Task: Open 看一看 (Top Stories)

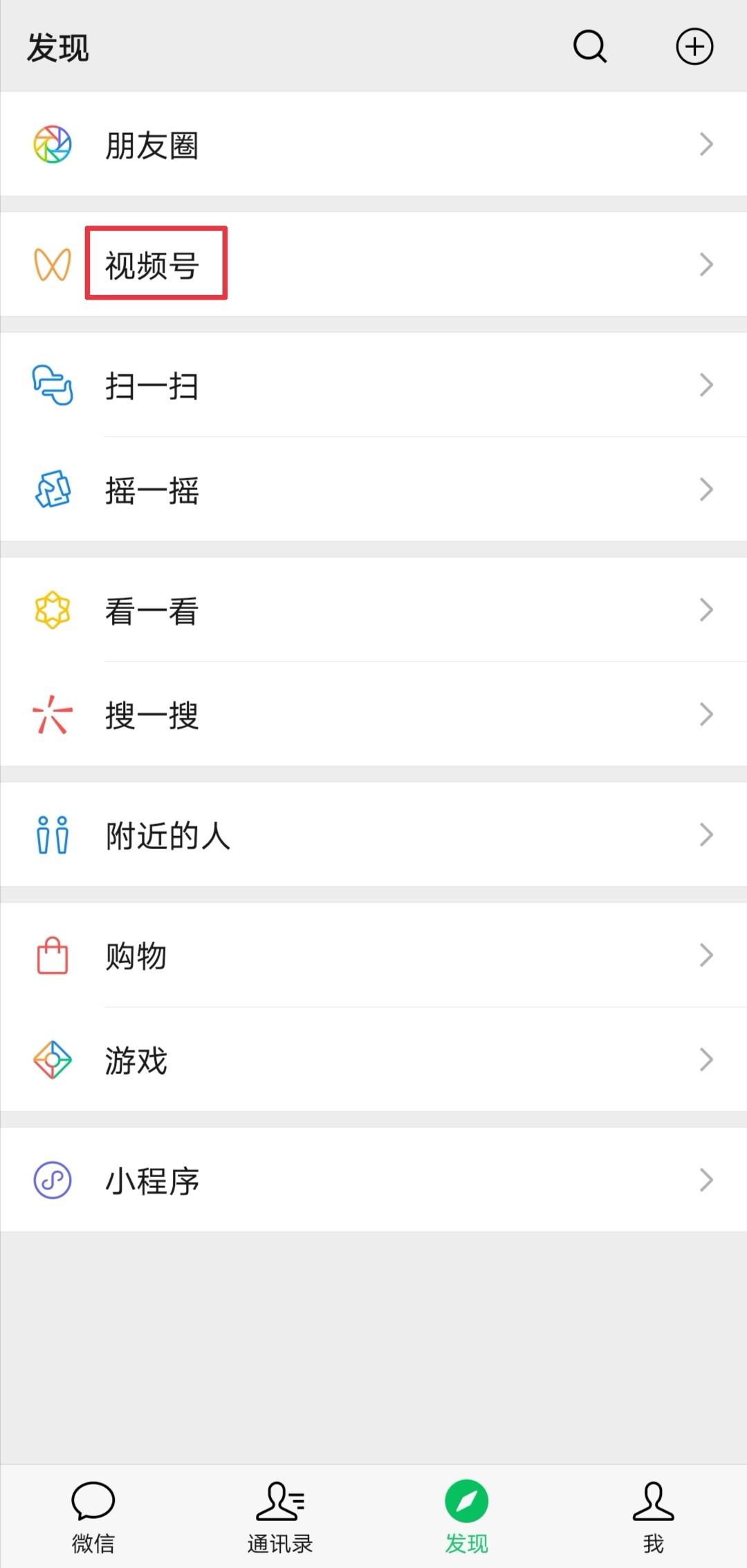Action: (x=373, y=610)
